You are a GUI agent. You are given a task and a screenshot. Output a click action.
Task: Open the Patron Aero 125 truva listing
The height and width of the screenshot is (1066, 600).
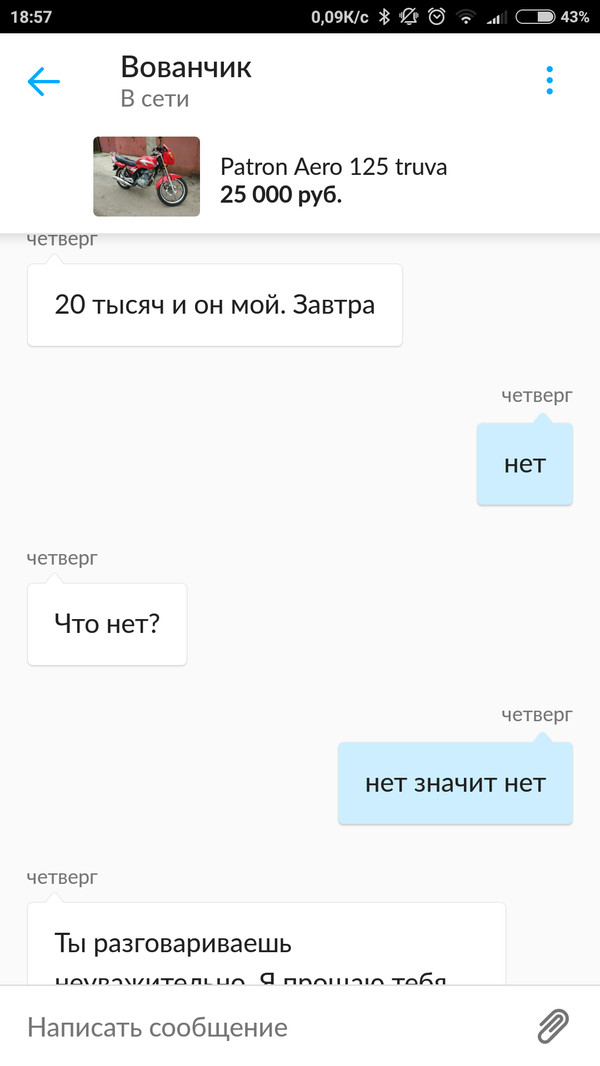(x=333, y=178)
